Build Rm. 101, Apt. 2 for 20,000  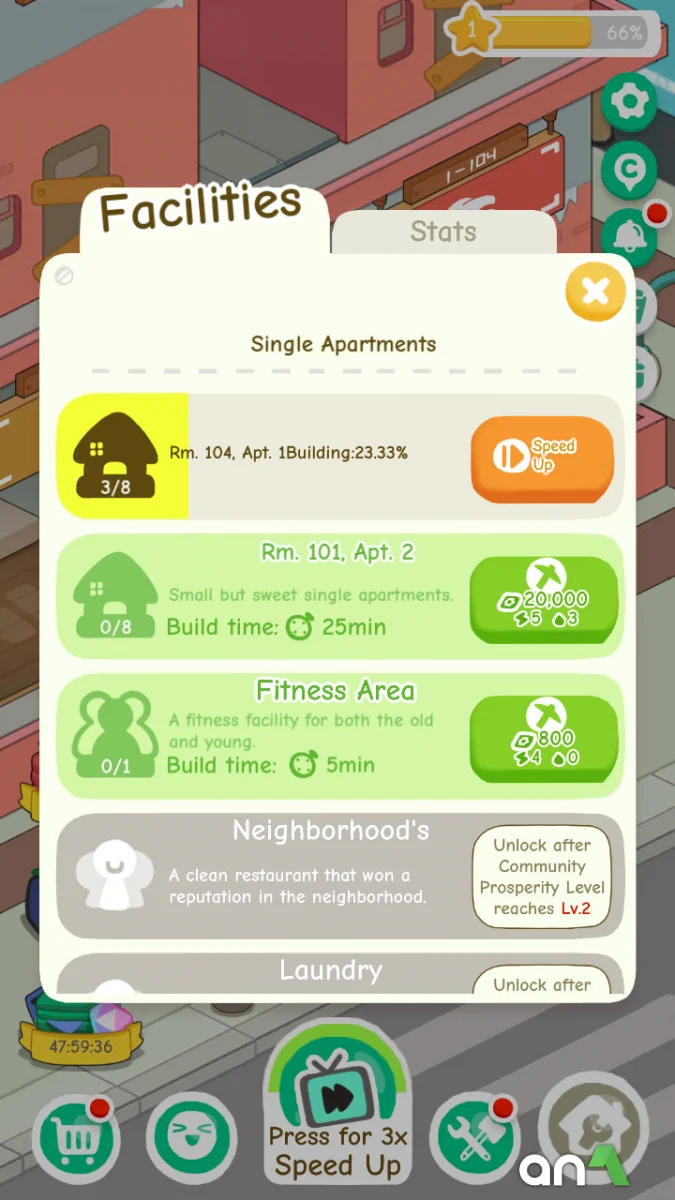click(544, 598)
